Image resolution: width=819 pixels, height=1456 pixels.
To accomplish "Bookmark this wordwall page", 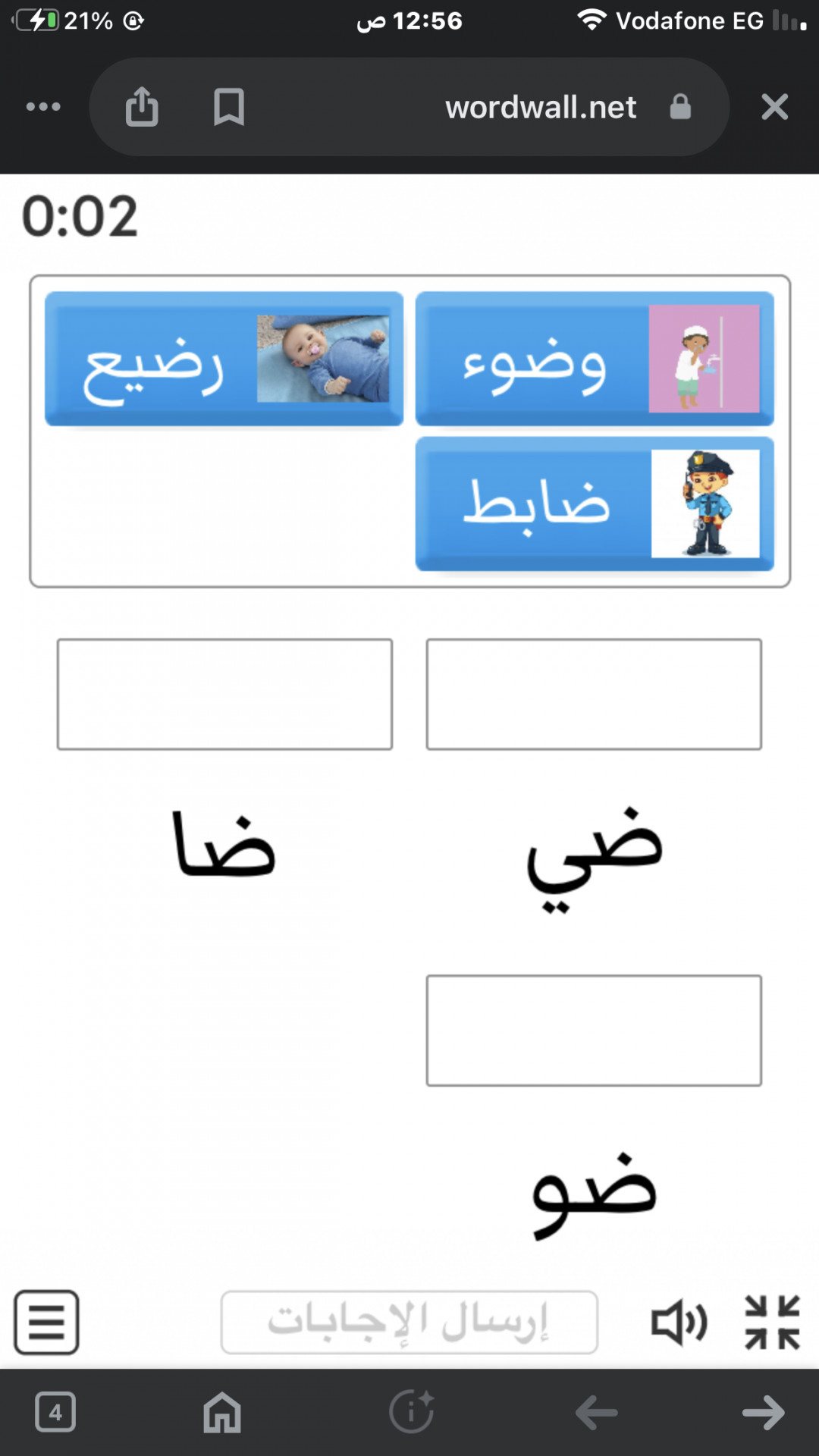I will point(229,107).
